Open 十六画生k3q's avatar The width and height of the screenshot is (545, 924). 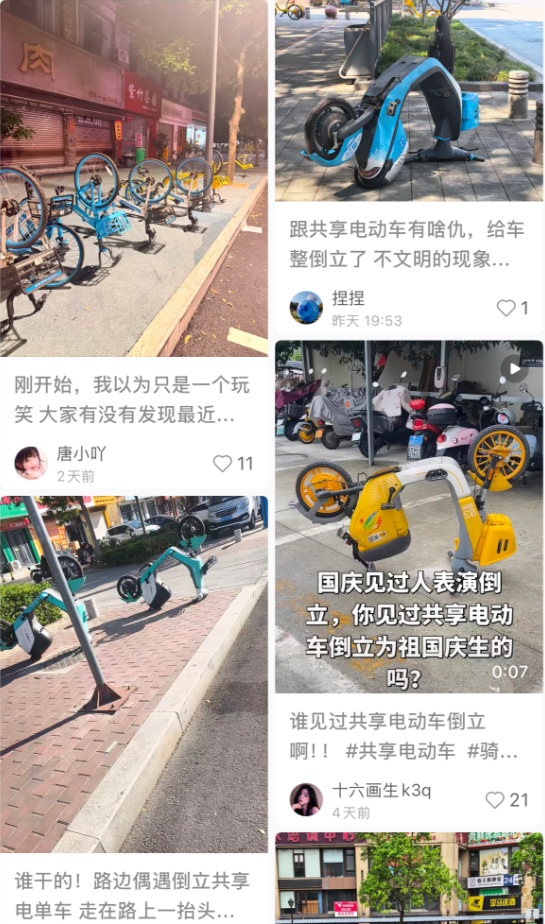(x=306, y=800)
